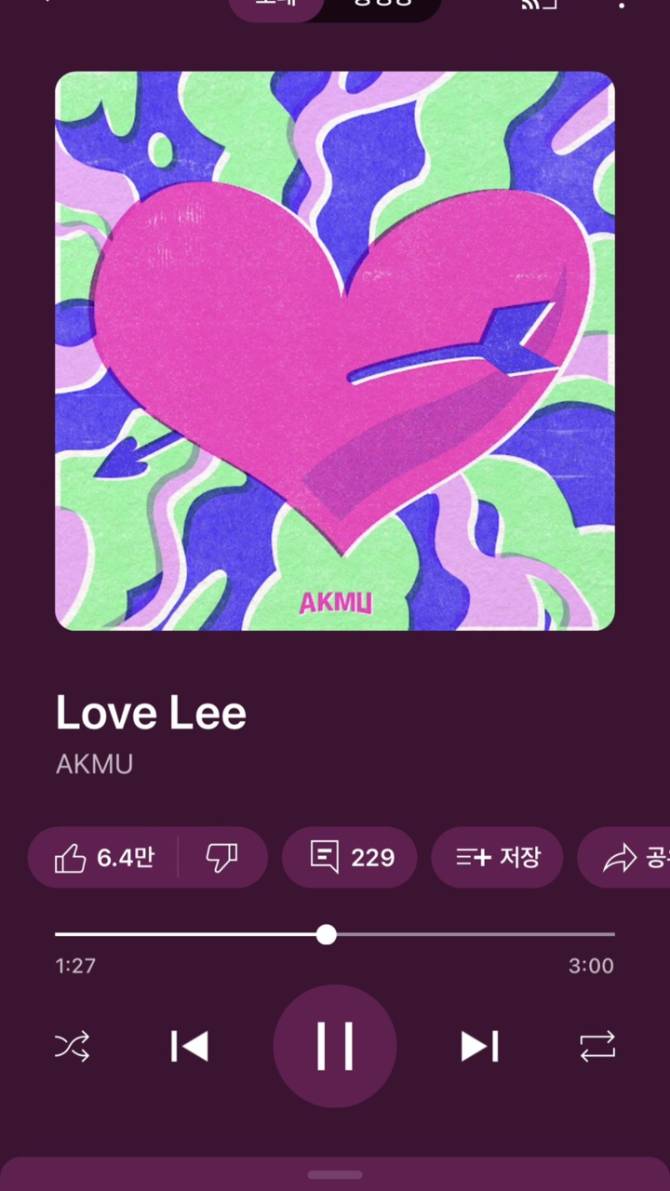Save song with the 저장 button
This screenshot has width=670, height=1191.
click(497, 857)
